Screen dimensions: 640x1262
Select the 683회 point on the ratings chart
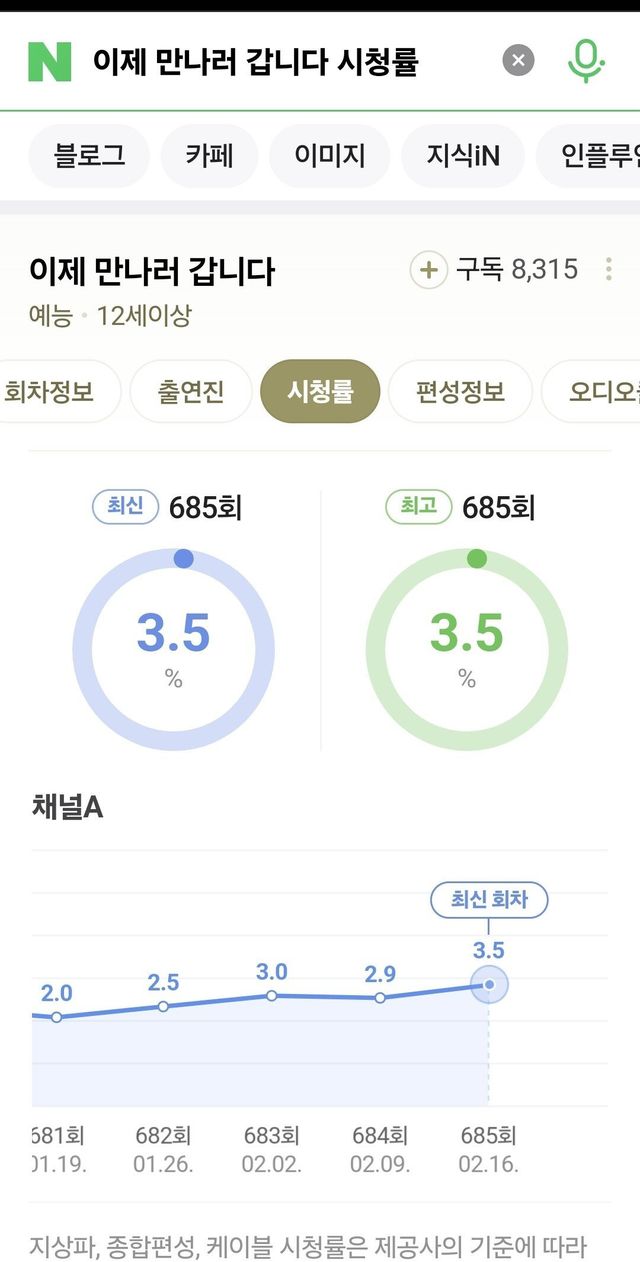point(271,995)
